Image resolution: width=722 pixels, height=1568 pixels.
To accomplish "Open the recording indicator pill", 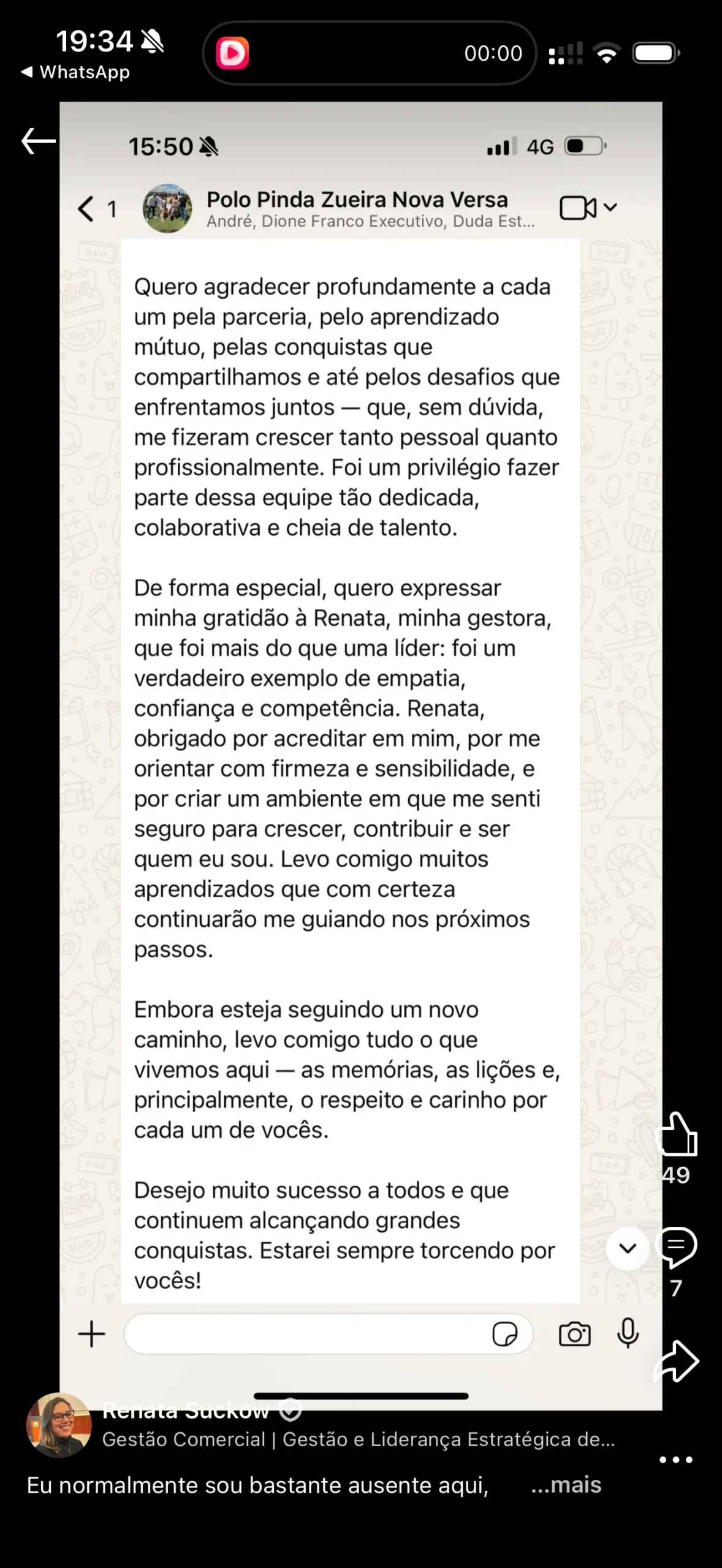I will click(x=370, y=53).
